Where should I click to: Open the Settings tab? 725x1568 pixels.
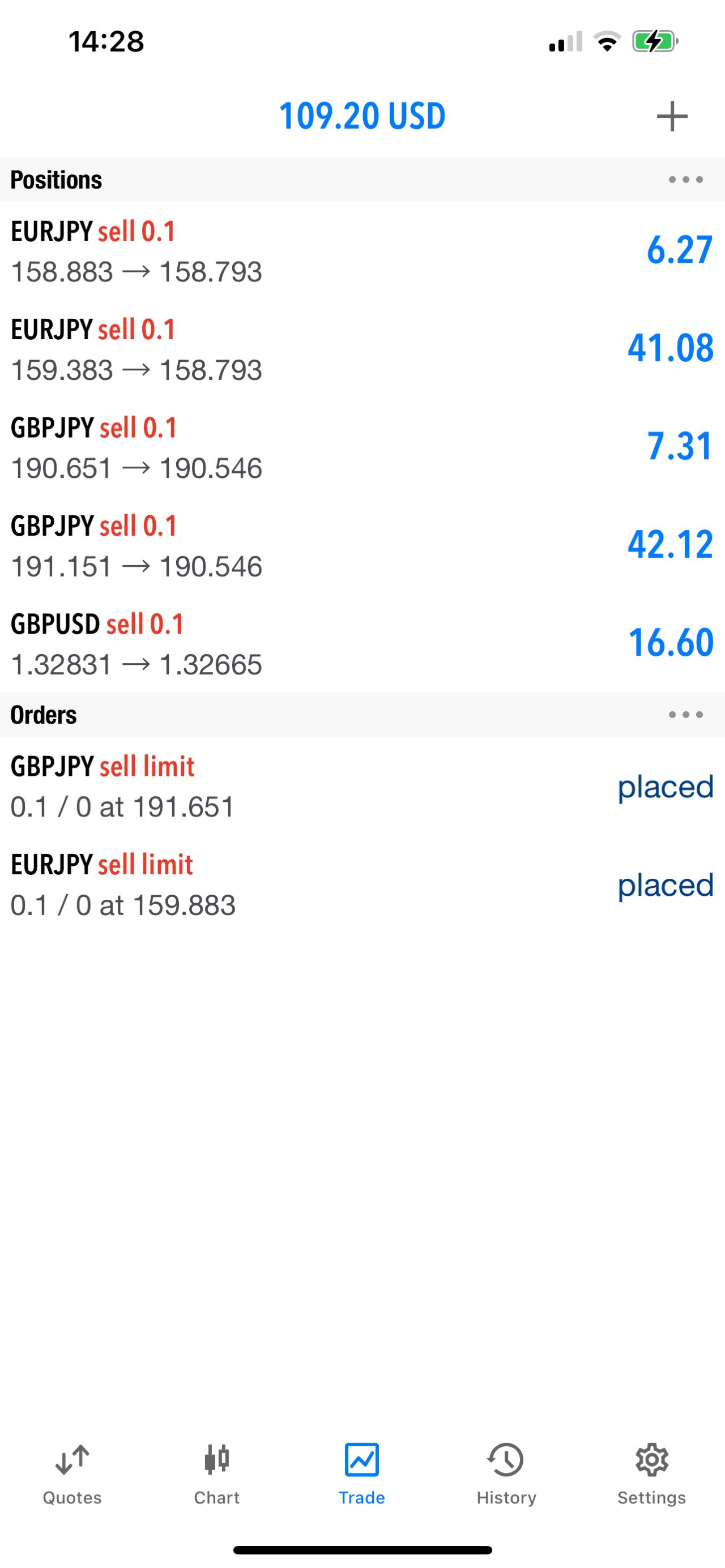pyautogui.click(x=651, y=1474)
